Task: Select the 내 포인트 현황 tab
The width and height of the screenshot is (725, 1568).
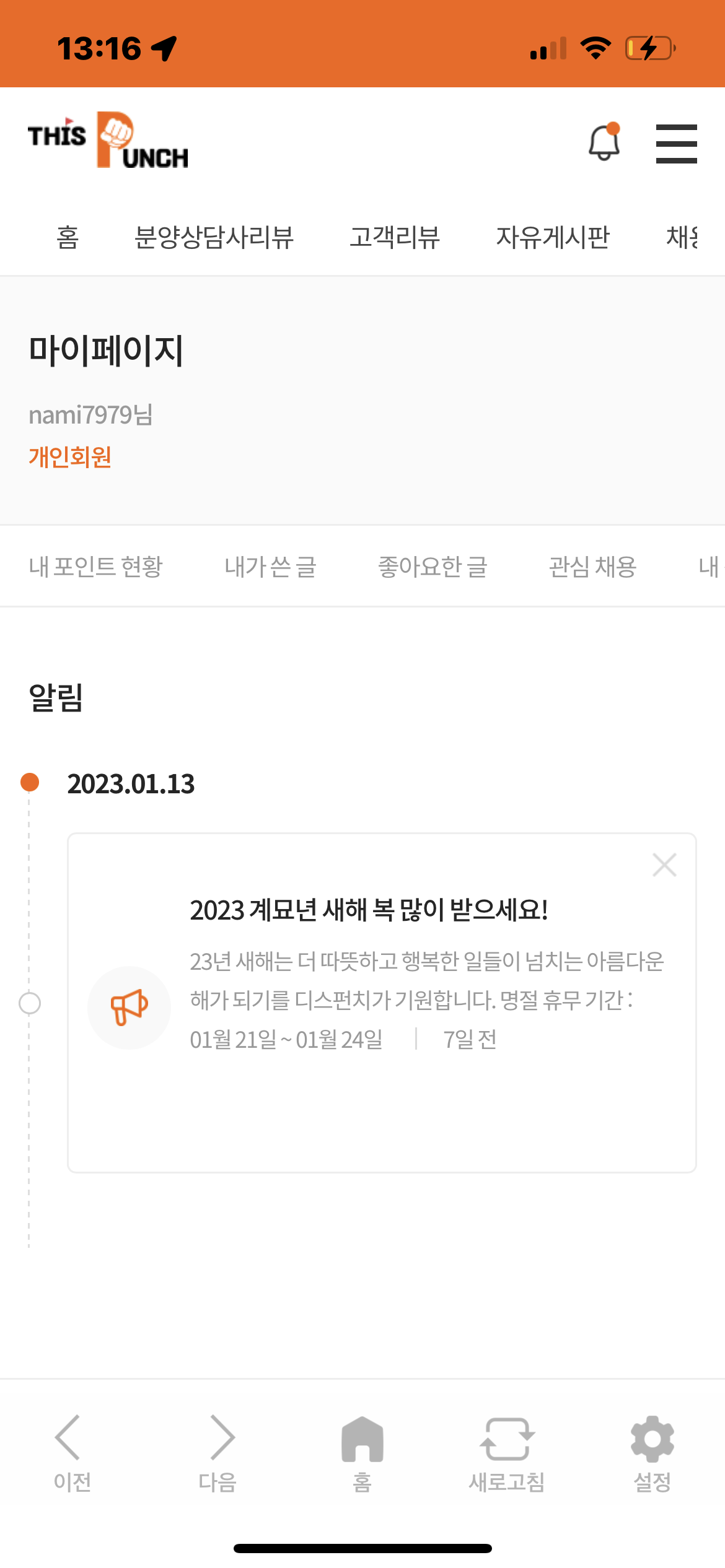Action: point(95,566)
